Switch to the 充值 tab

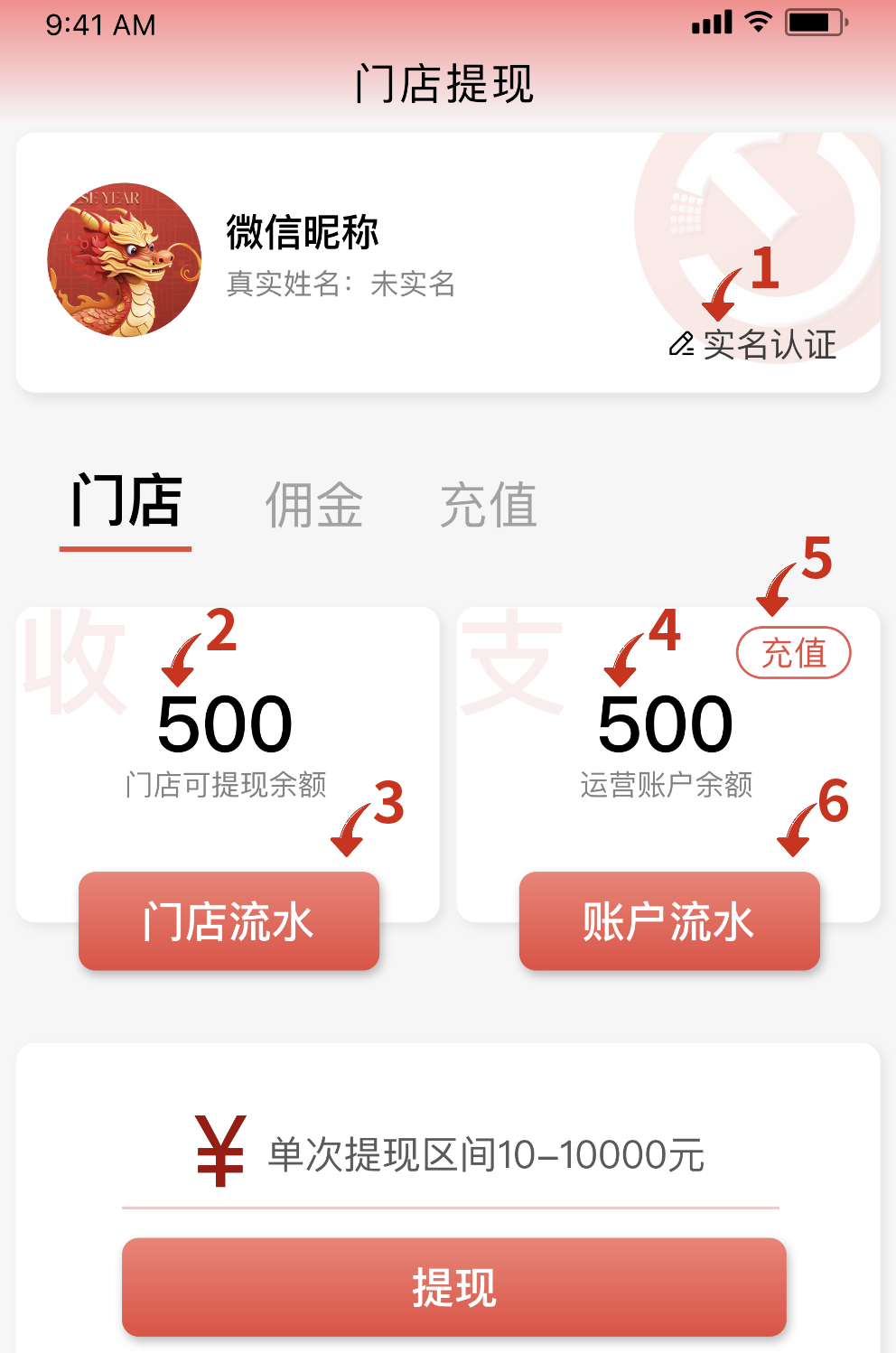coord(489,505)
